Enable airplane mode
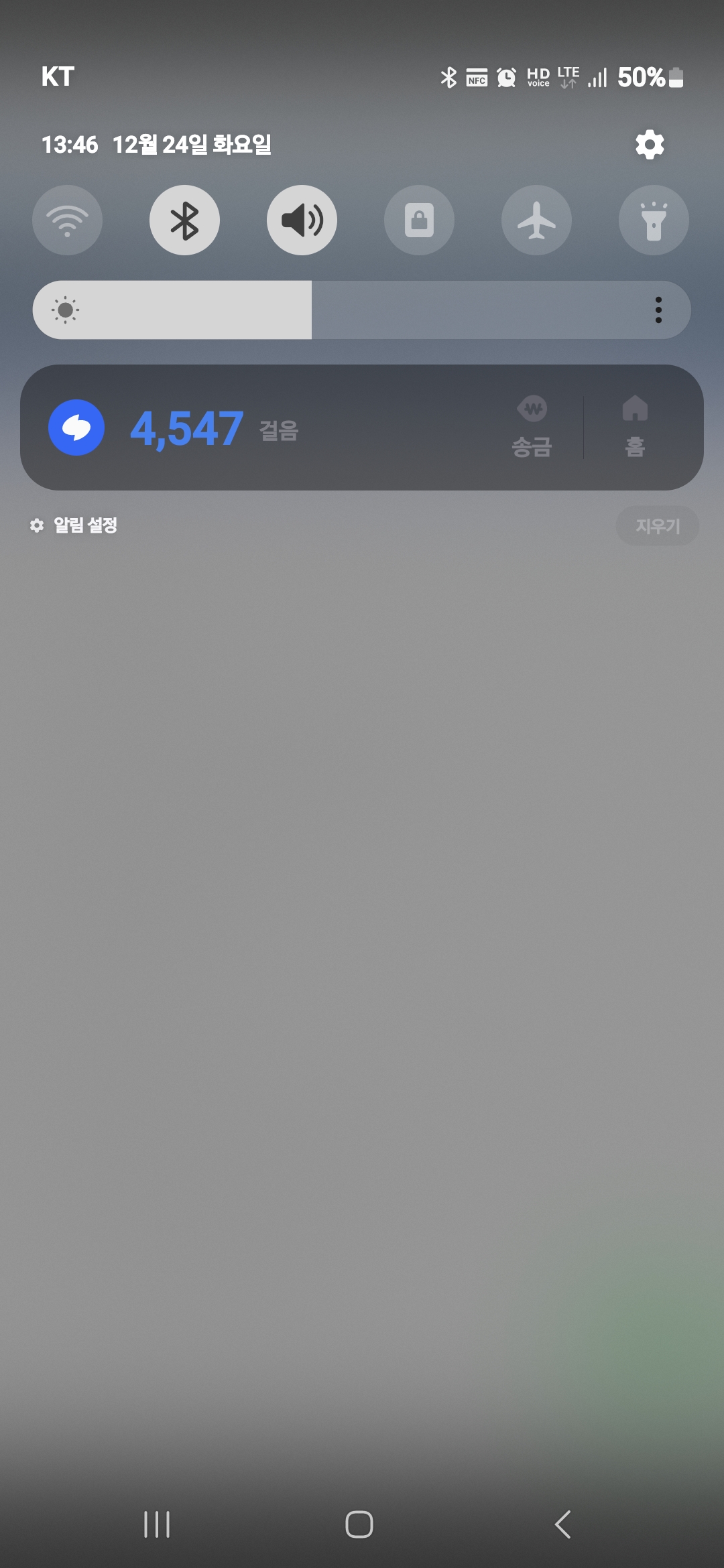The image size is (724, 1568). [536, 220]
